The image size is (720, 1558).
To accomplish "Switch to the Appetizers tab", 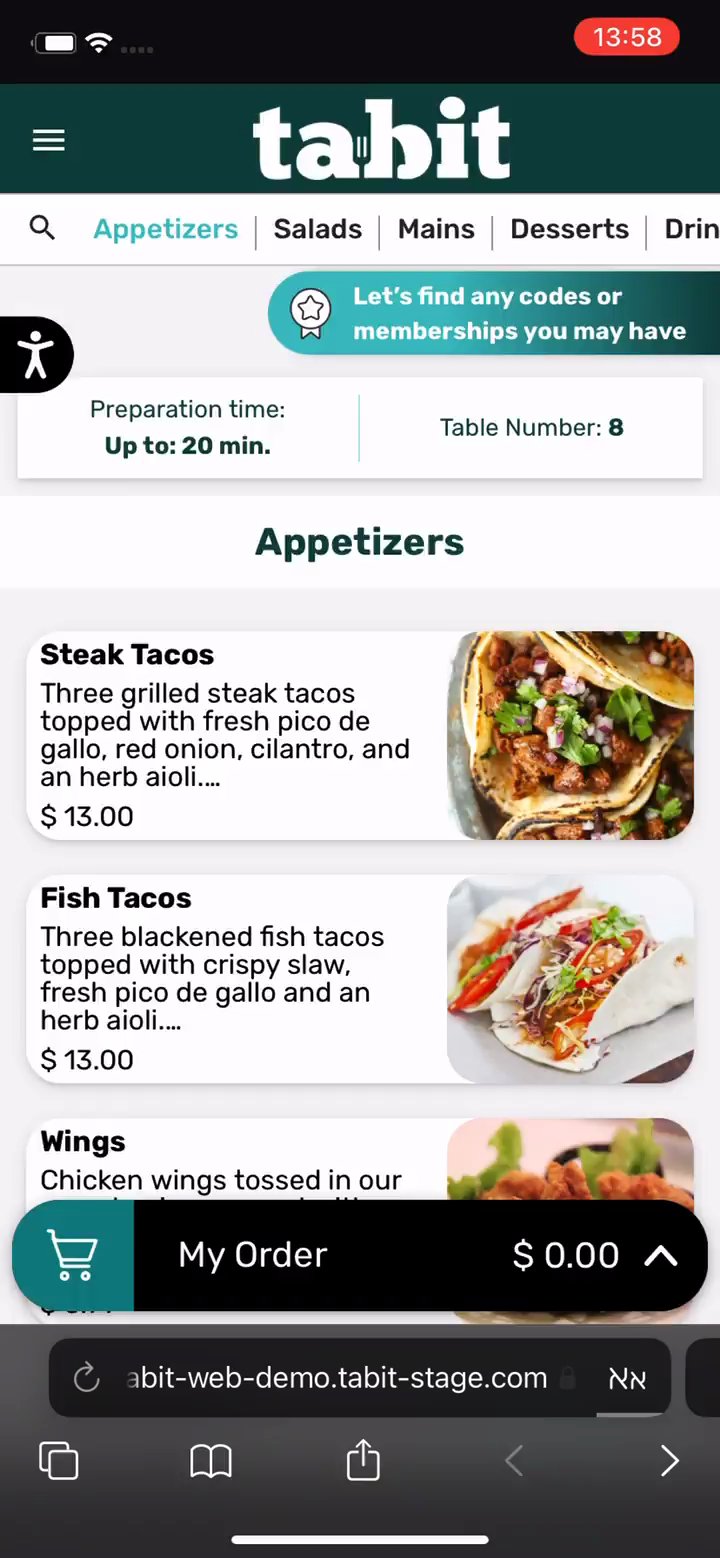I will point(166,229).
